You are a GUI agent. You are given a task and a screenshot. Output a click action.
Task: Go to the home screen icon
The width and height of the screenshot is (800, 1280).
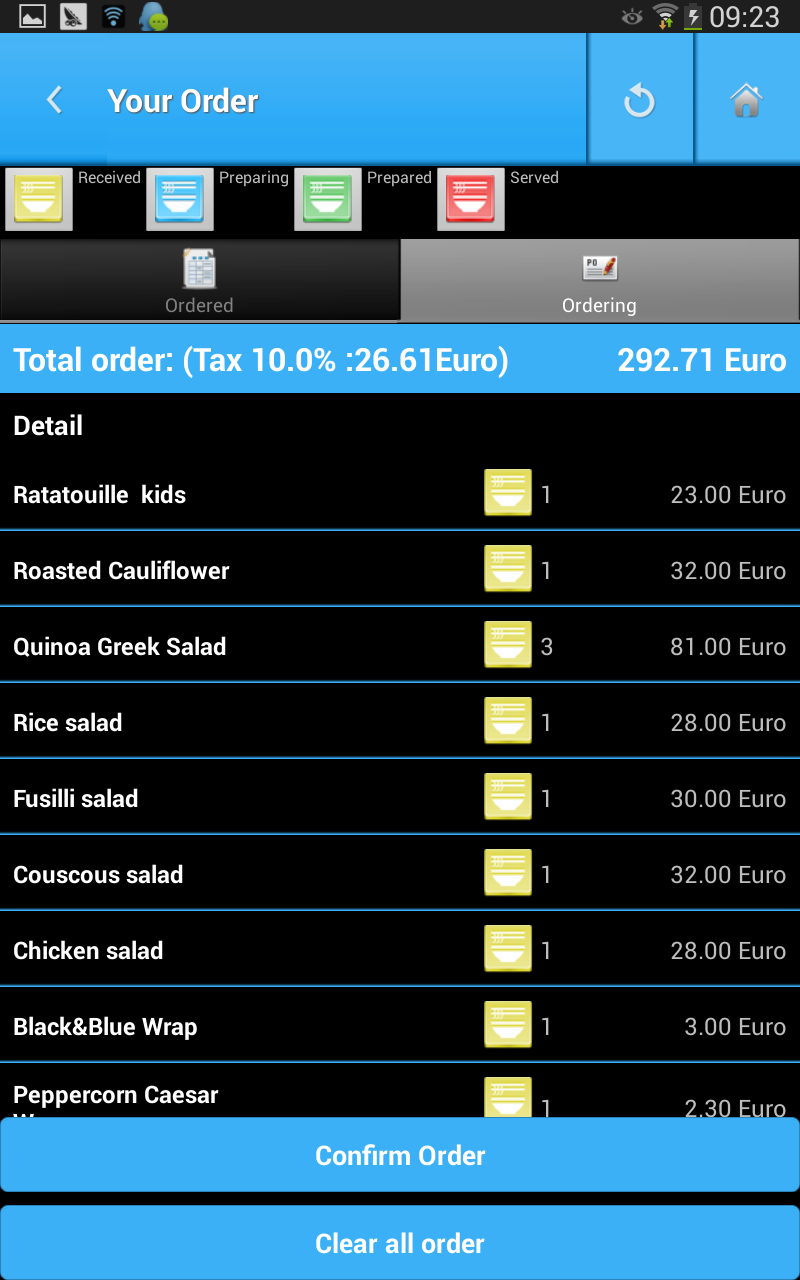tap(746, 100)
